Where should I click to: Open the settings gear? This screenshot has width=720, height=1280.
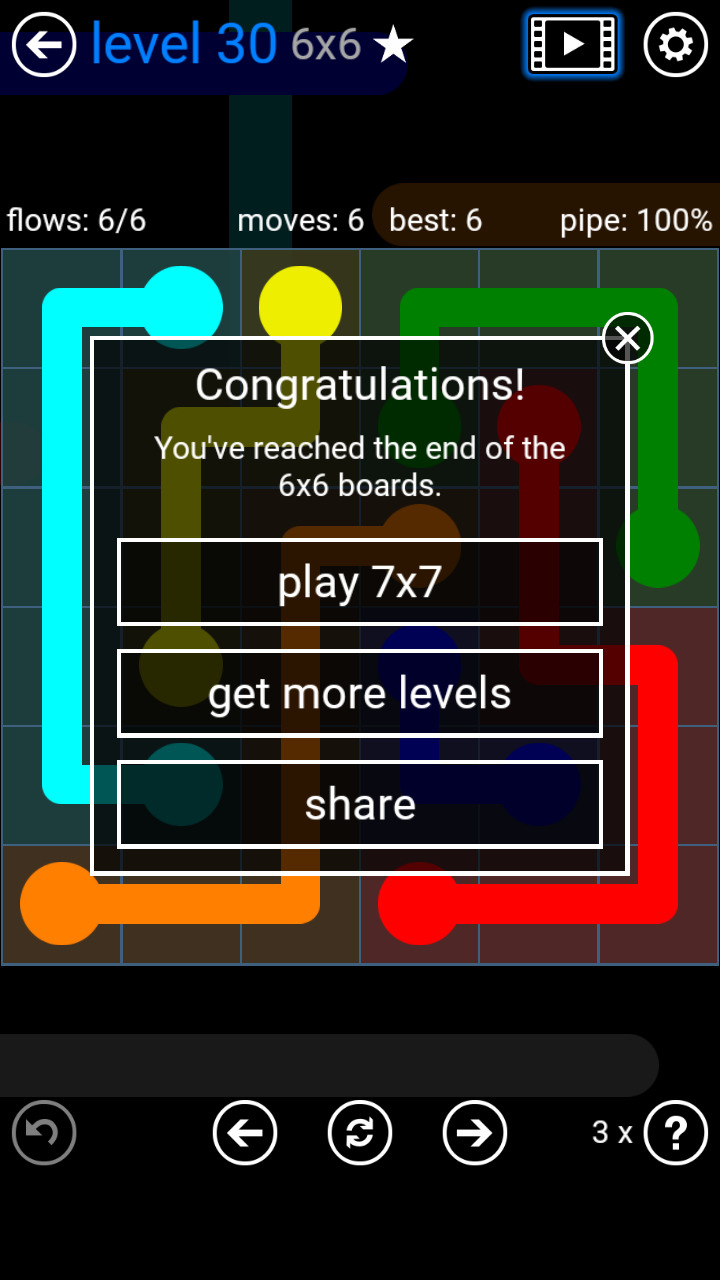(x=675, y=45)
